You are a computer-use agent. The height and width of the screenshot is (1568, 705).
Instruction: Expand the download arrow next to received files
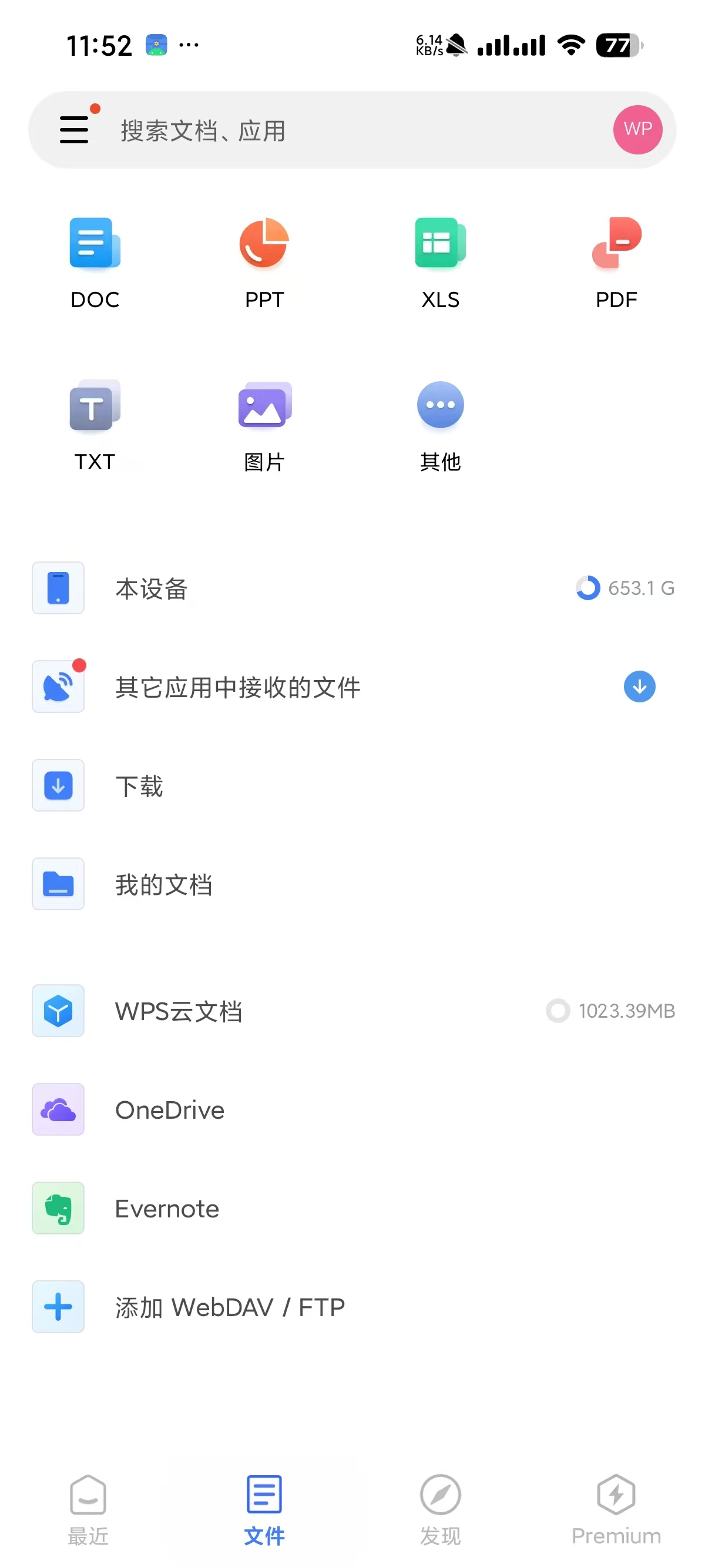[639, 687]
